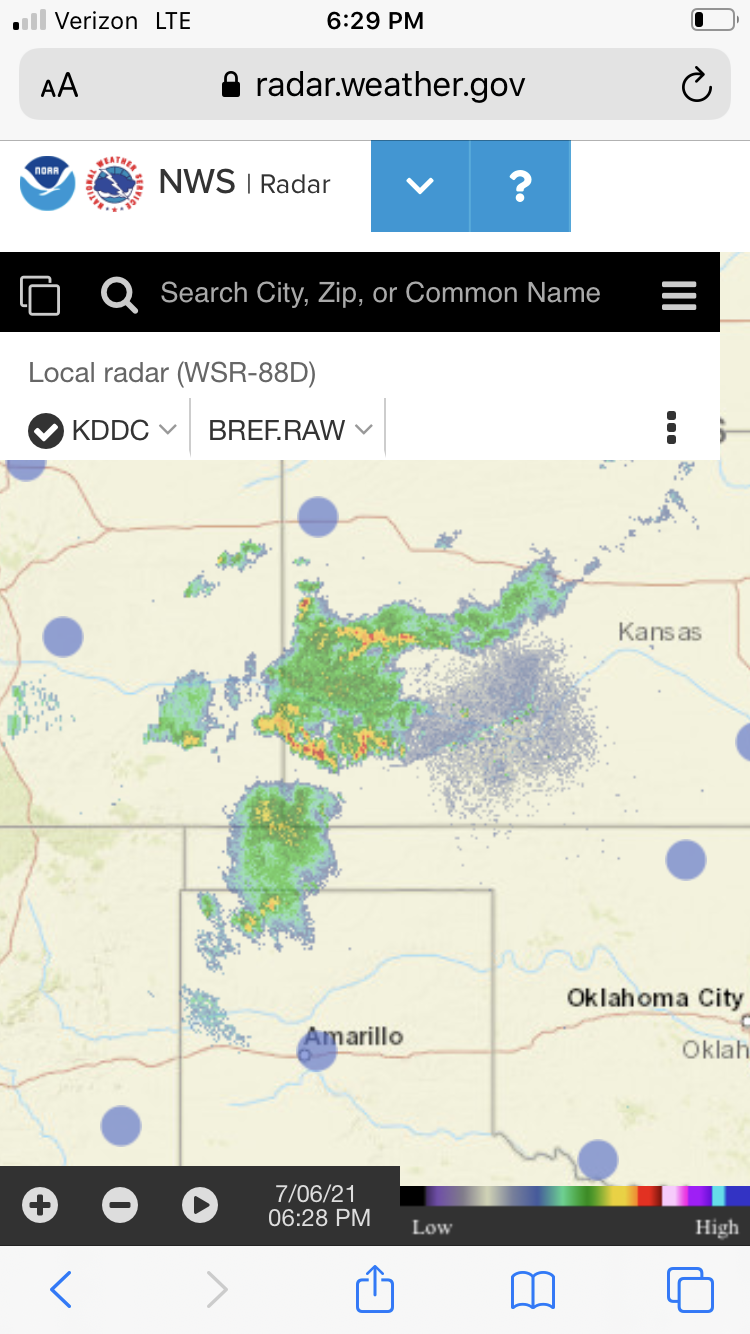750x1334 pixels.
Task: Reload the radar page
Action: [696, 85]
